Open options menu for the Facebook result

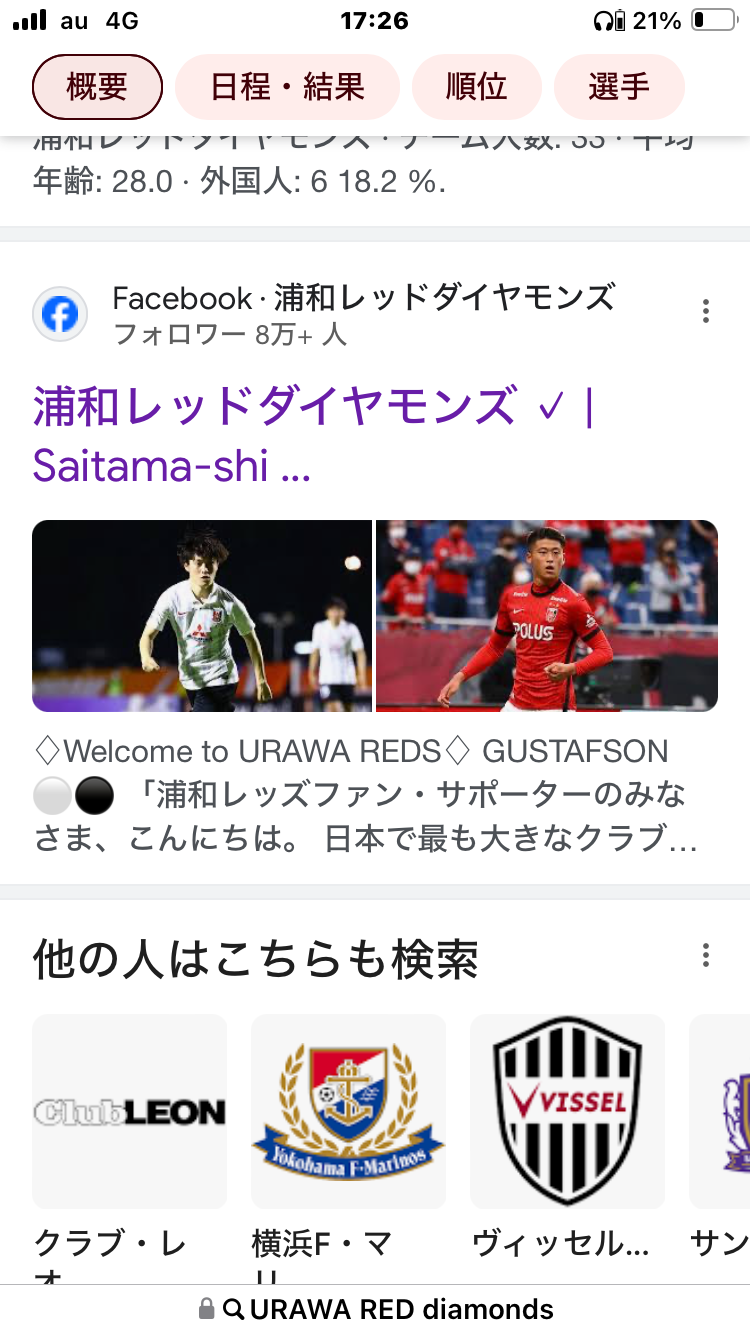tap(706, 312)
